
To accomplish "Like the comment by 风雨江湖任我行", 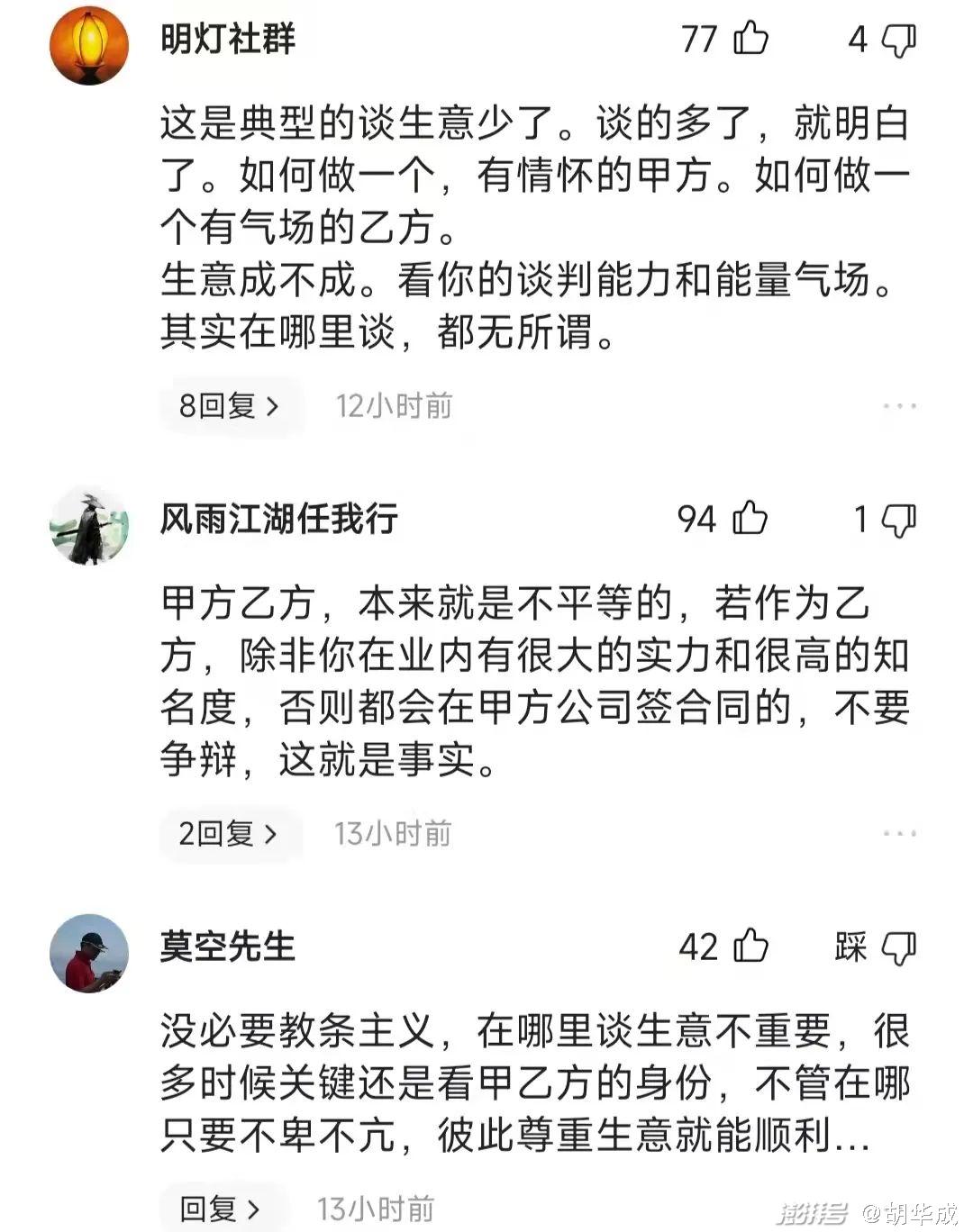I will pos(750,520).
